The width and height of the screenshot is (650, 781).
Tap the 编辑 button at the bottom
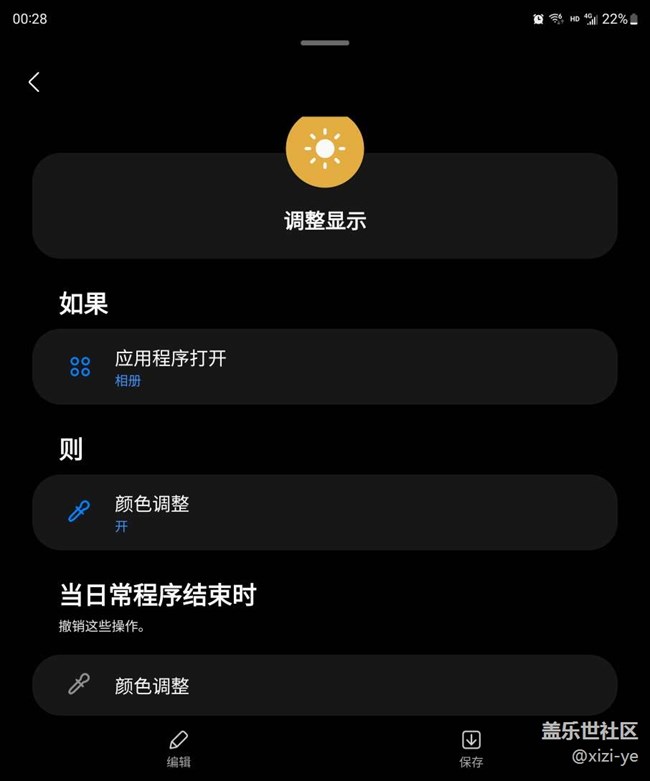click(x=178, y=748)
